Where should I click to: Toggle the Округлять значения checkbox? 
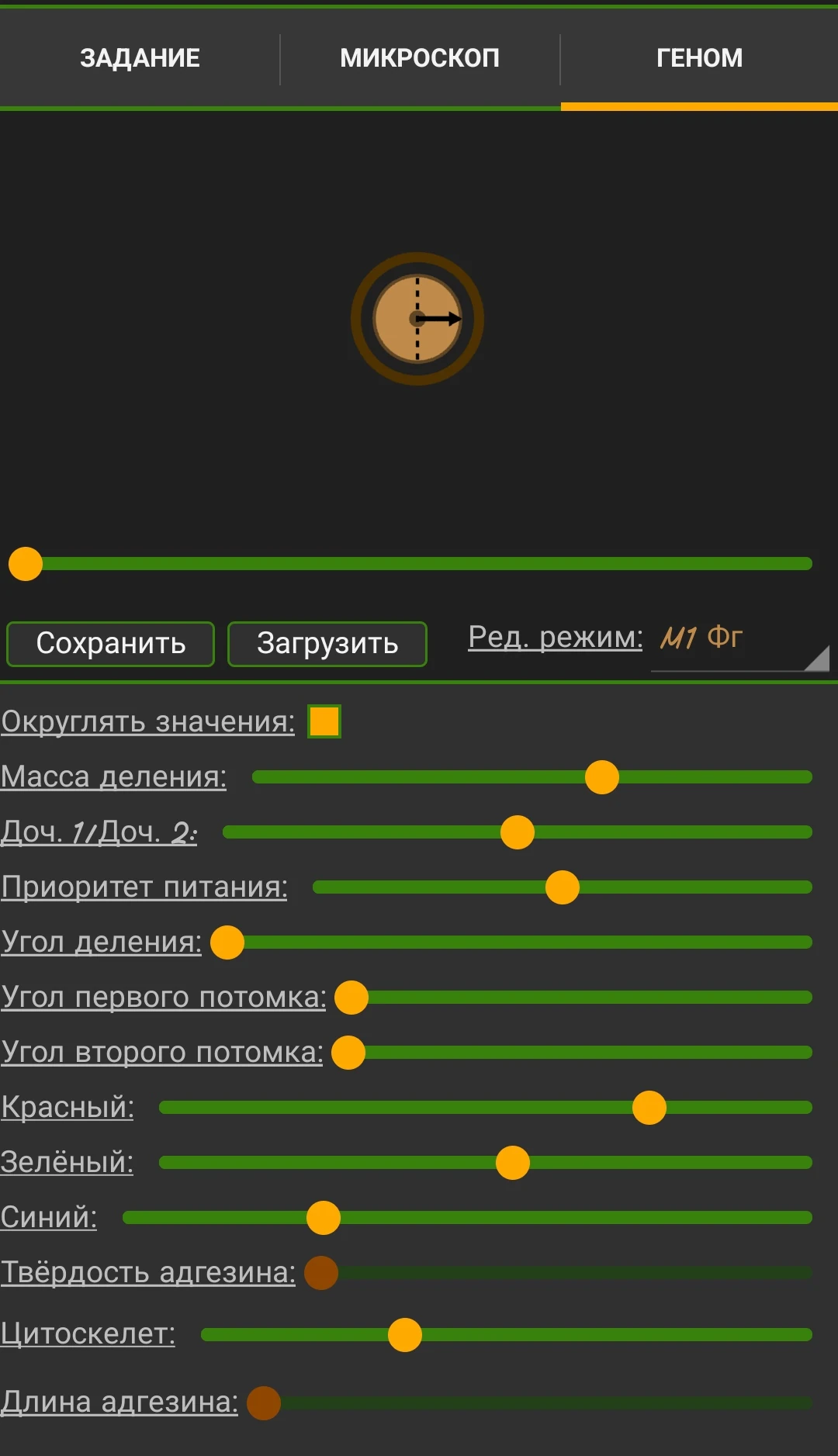click(324, 721)
